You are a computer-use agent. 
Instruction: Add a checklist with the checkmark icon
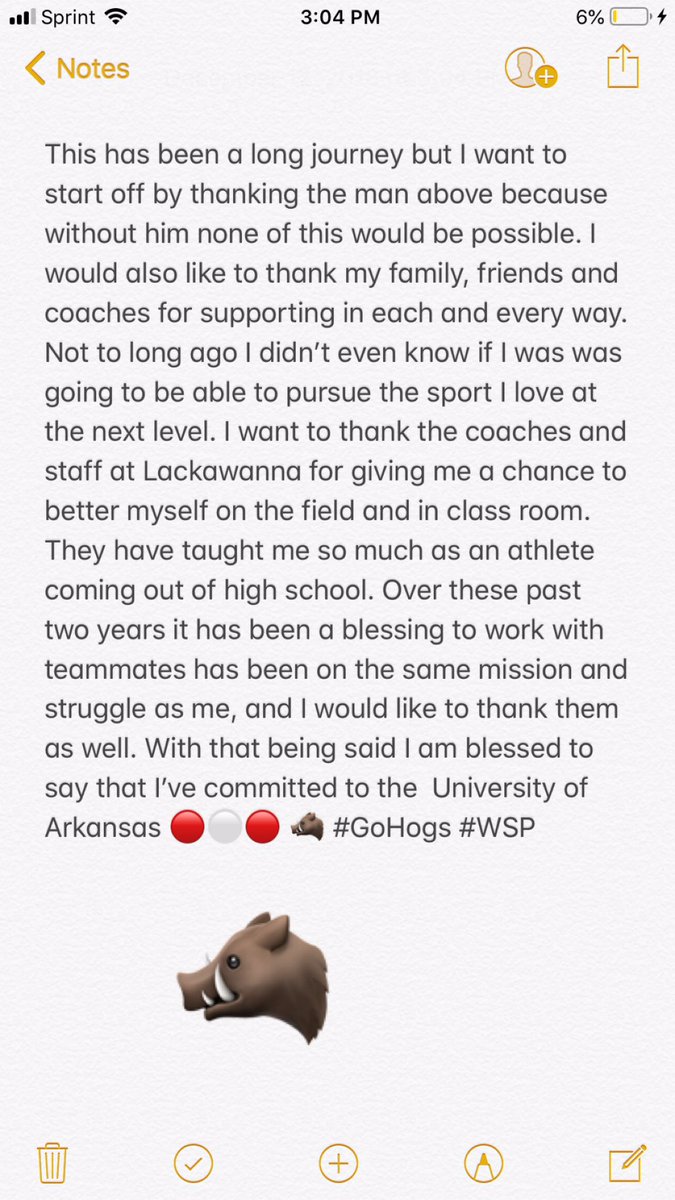[x=194, y=1163]
